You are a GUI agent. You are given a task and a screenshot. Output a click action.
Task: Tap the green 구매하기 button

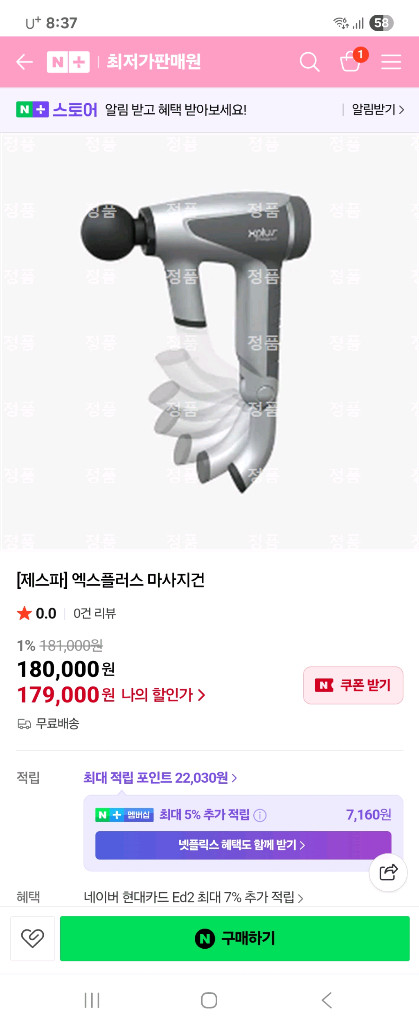[x=235, y=938]
